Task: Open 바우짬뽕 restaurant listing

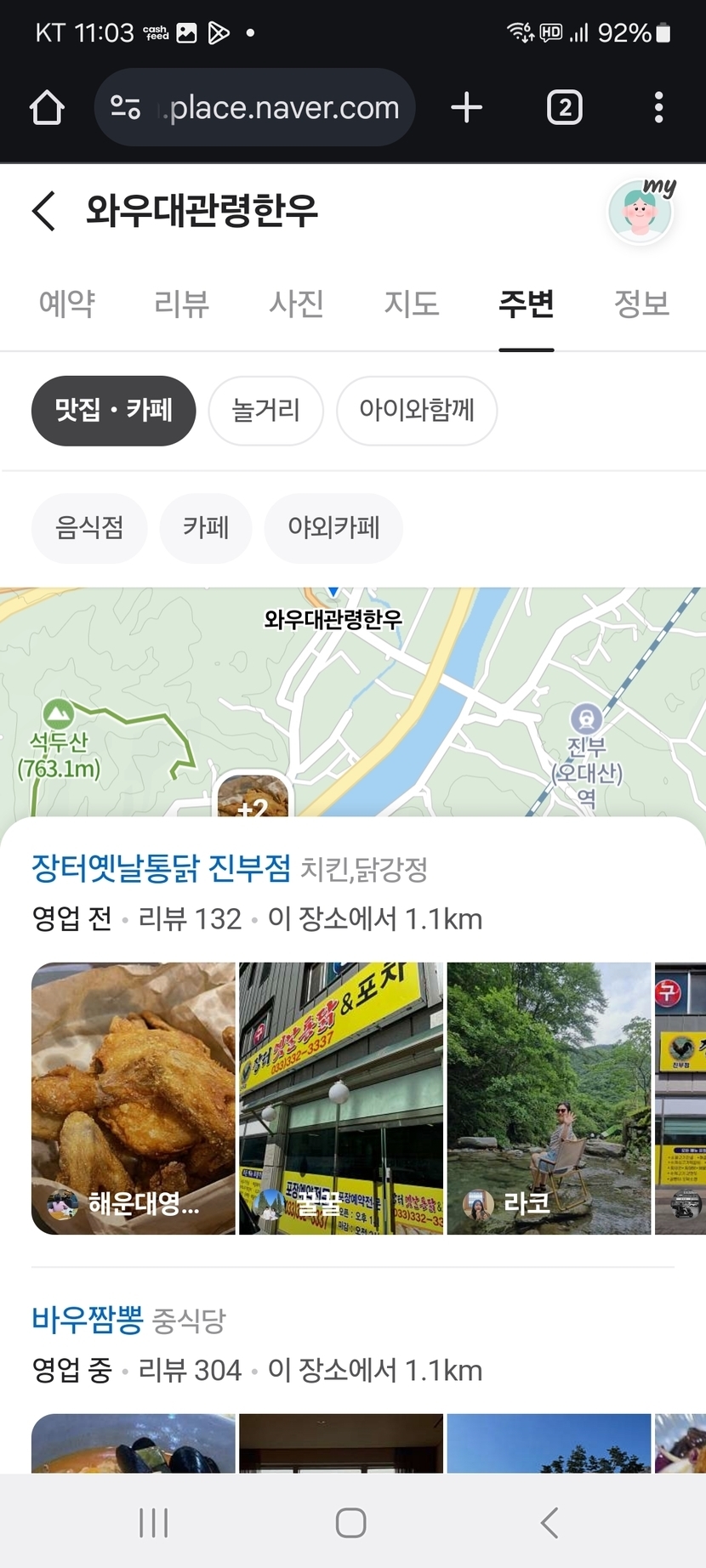Action: tap(87, 1320)
